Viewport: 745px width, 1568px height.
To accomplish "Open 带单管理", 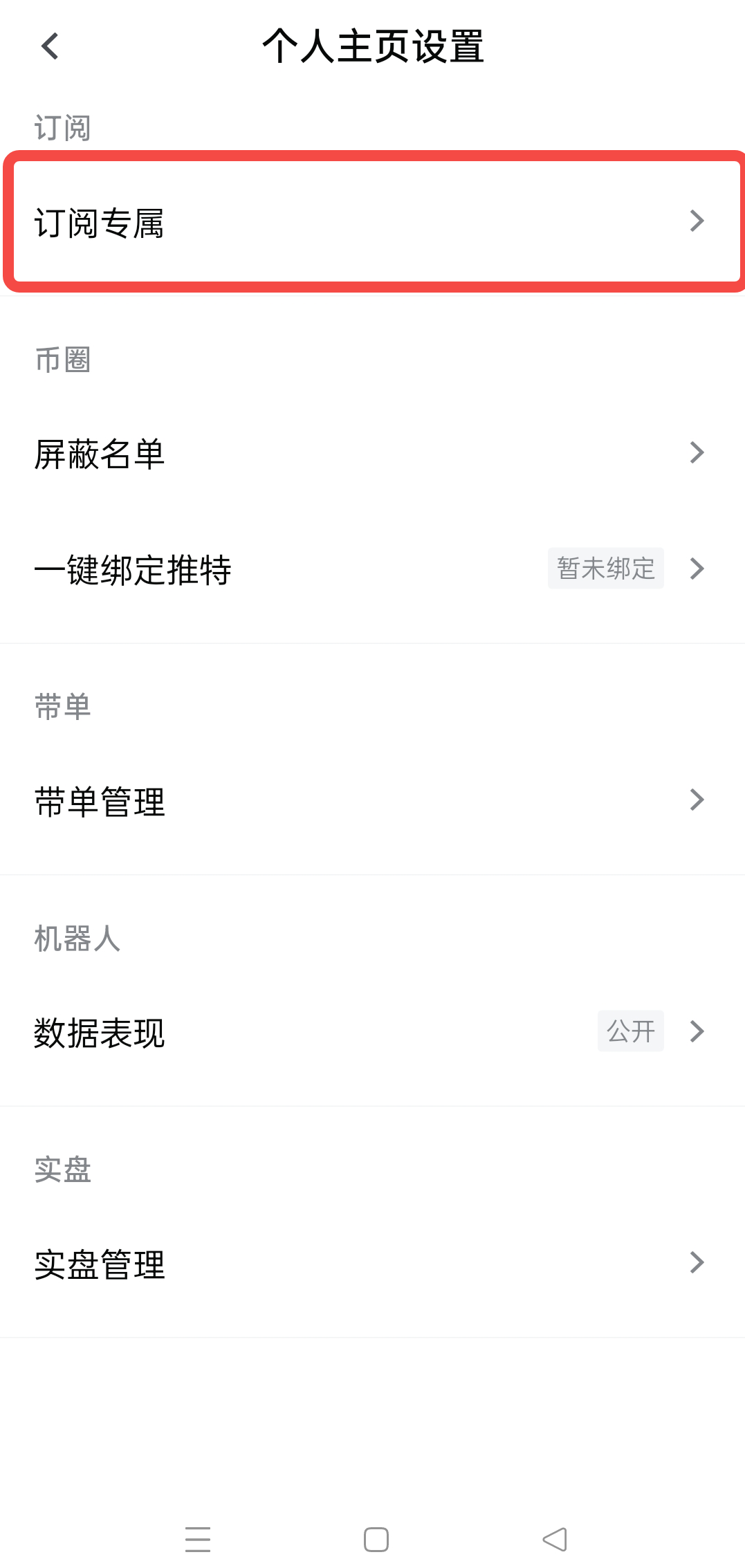I will pos(372,801).
